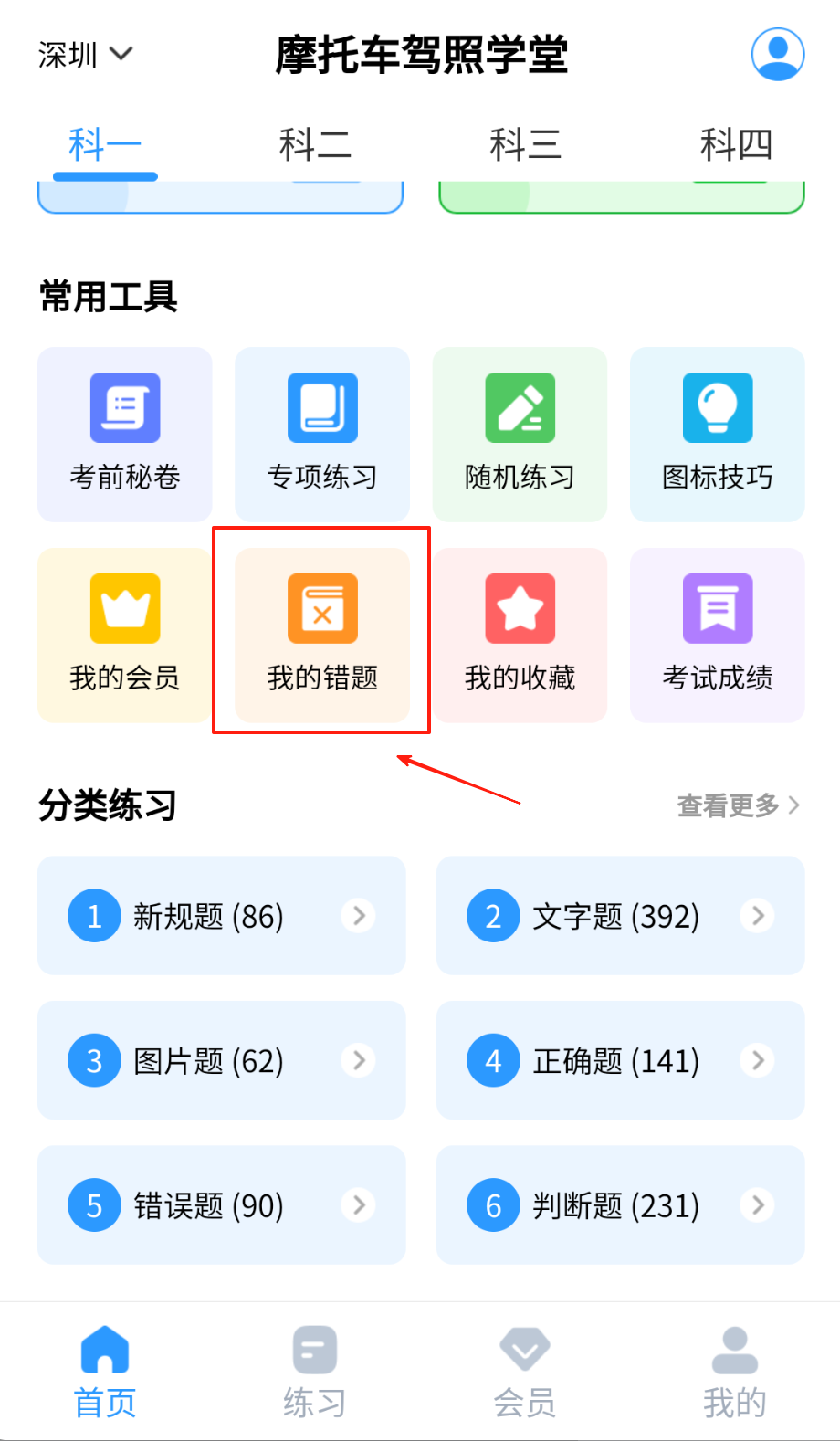Open 我的会员 tile
This screenshot has width=840, height=1441.
pos(125,635)
